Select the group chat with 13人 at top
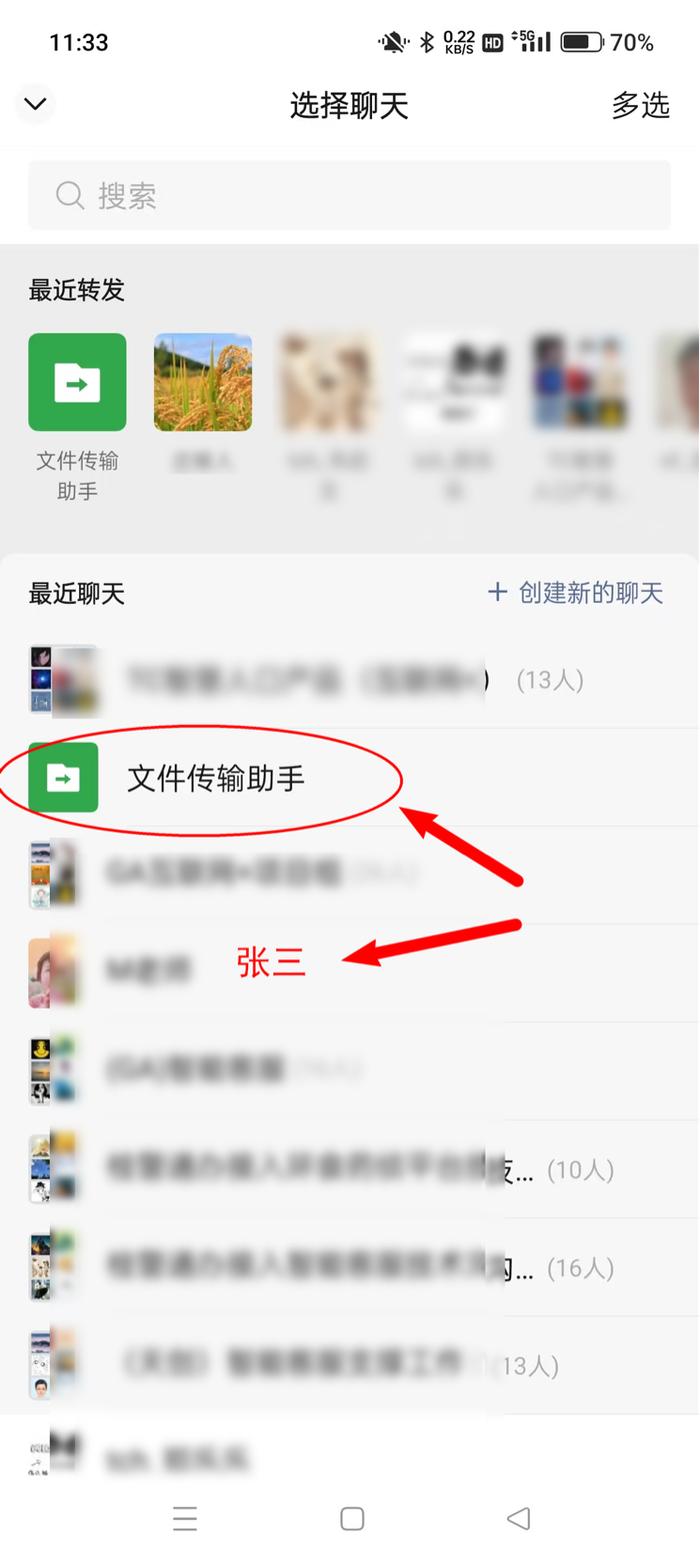The image size is (700, 1563). [349, 680]
